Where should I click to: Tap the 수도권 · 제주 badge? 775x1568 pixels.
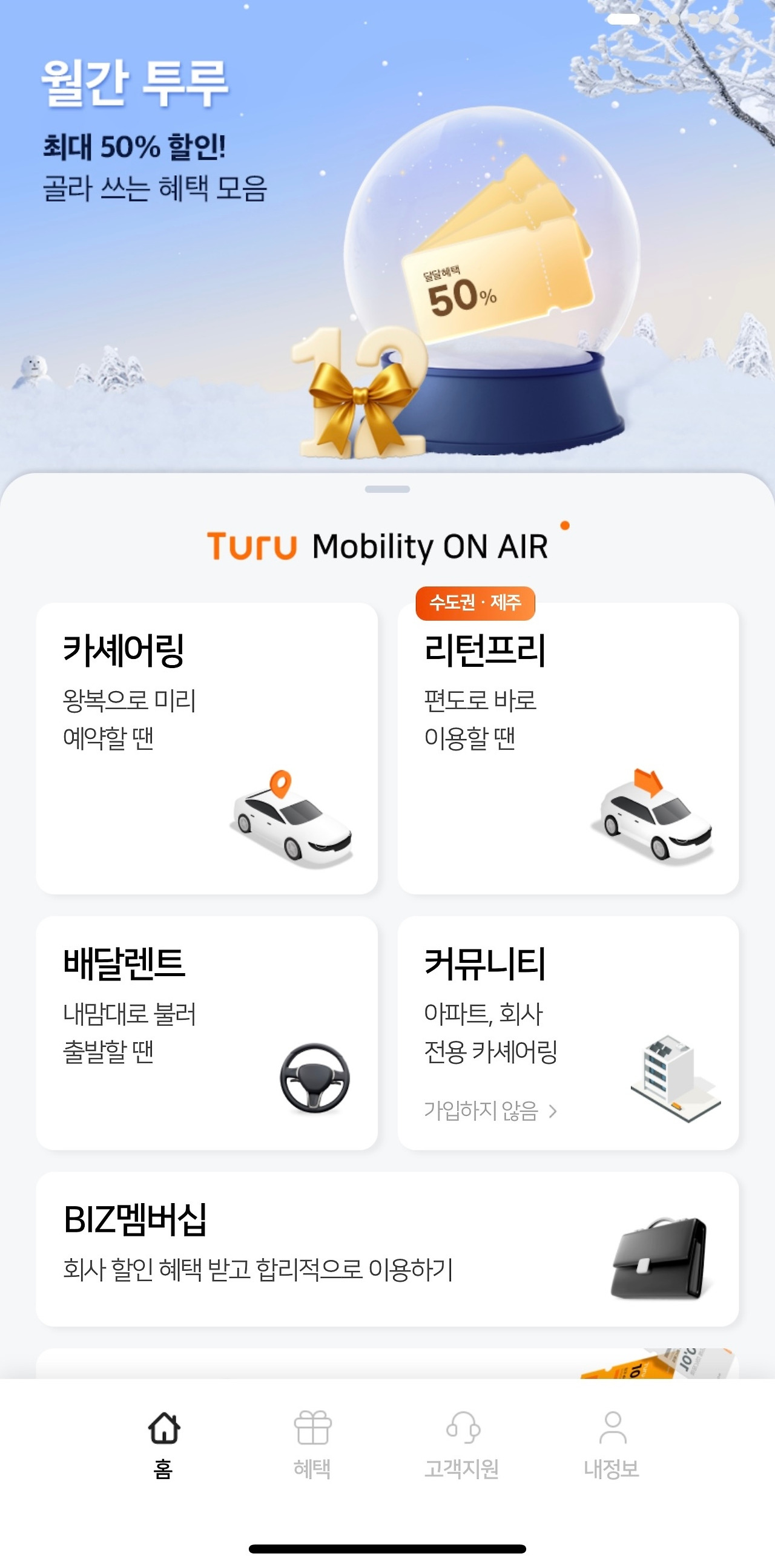click(x=477, y=604)
